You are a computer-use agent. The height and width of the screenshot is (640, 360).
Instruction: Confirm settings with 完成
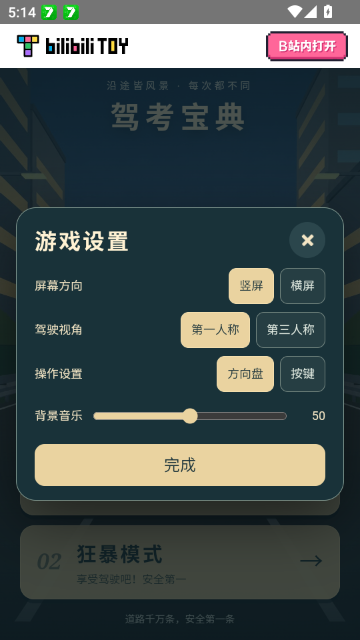pos(180,465)
